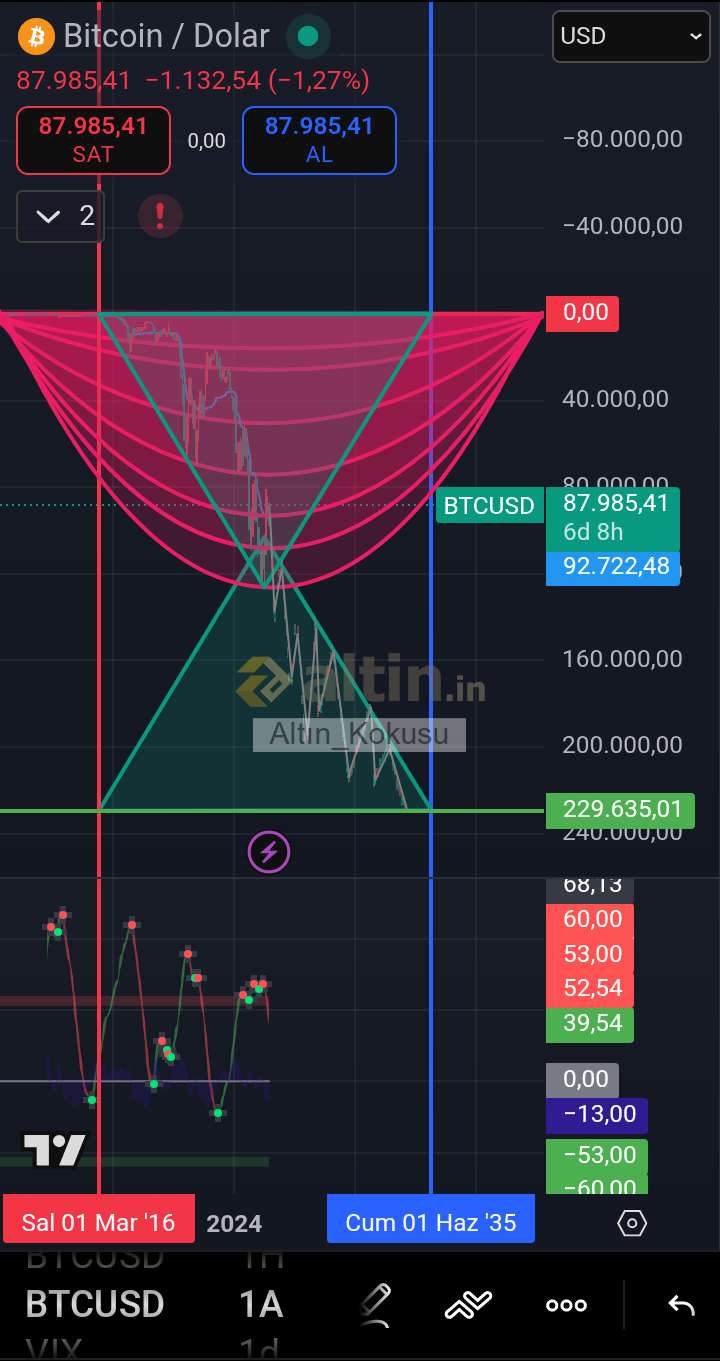Expand the indicators legend showing 2
The width and height of the screenshot is (720, 1361).
(61, 216)
